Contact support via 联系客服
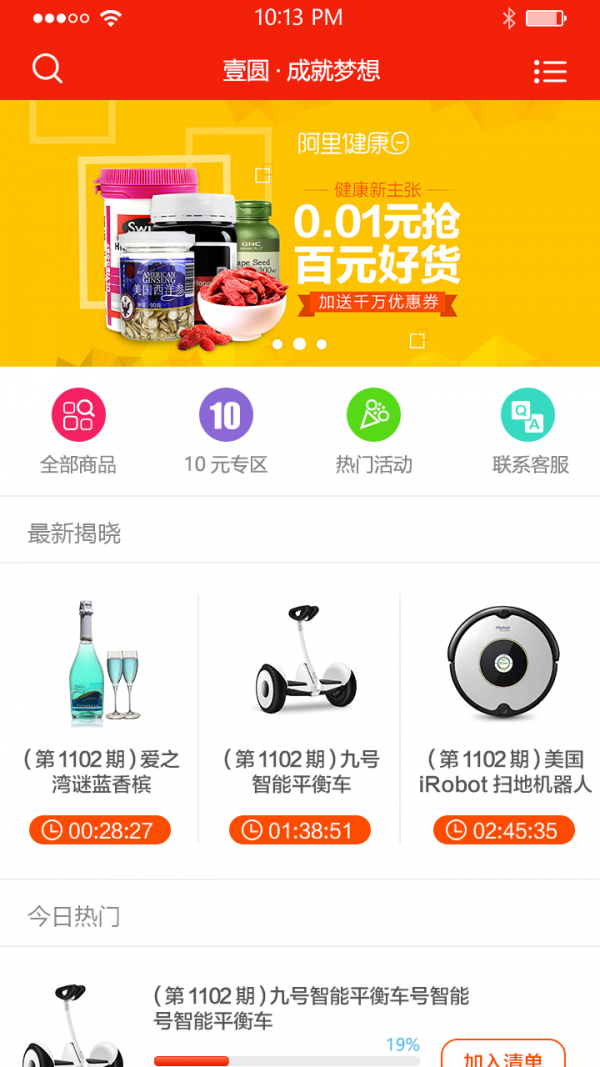Screen dimensions: 600x1067 (x=529, y=432)
